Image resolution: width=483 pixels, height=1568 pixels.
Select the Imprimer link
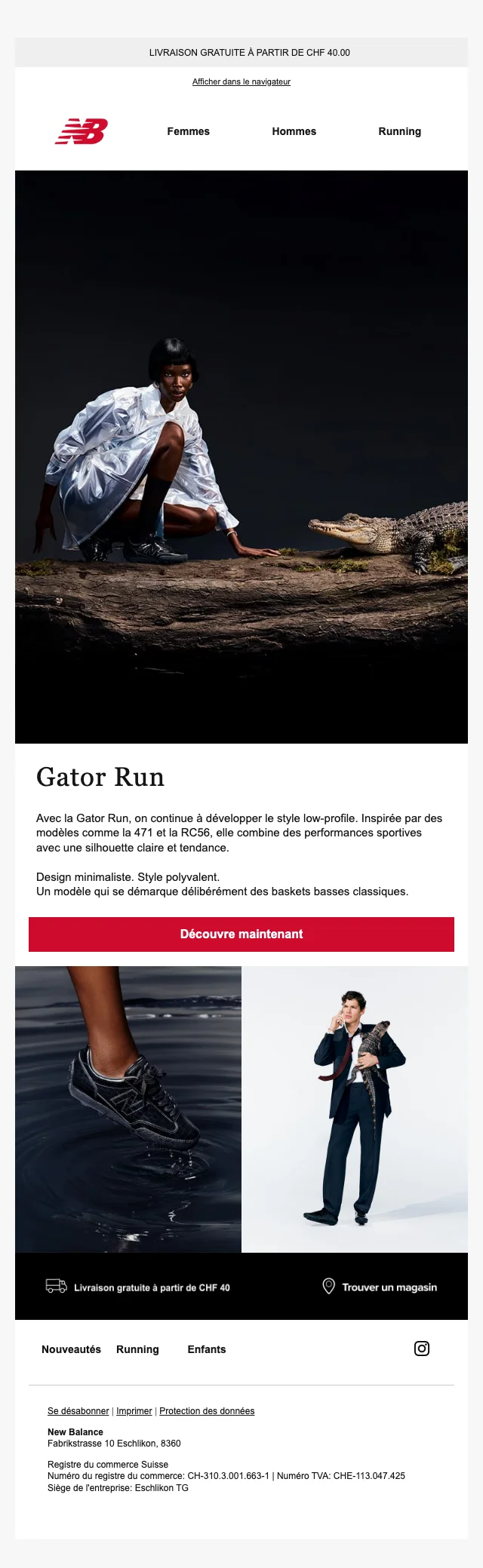(134, 1410)
